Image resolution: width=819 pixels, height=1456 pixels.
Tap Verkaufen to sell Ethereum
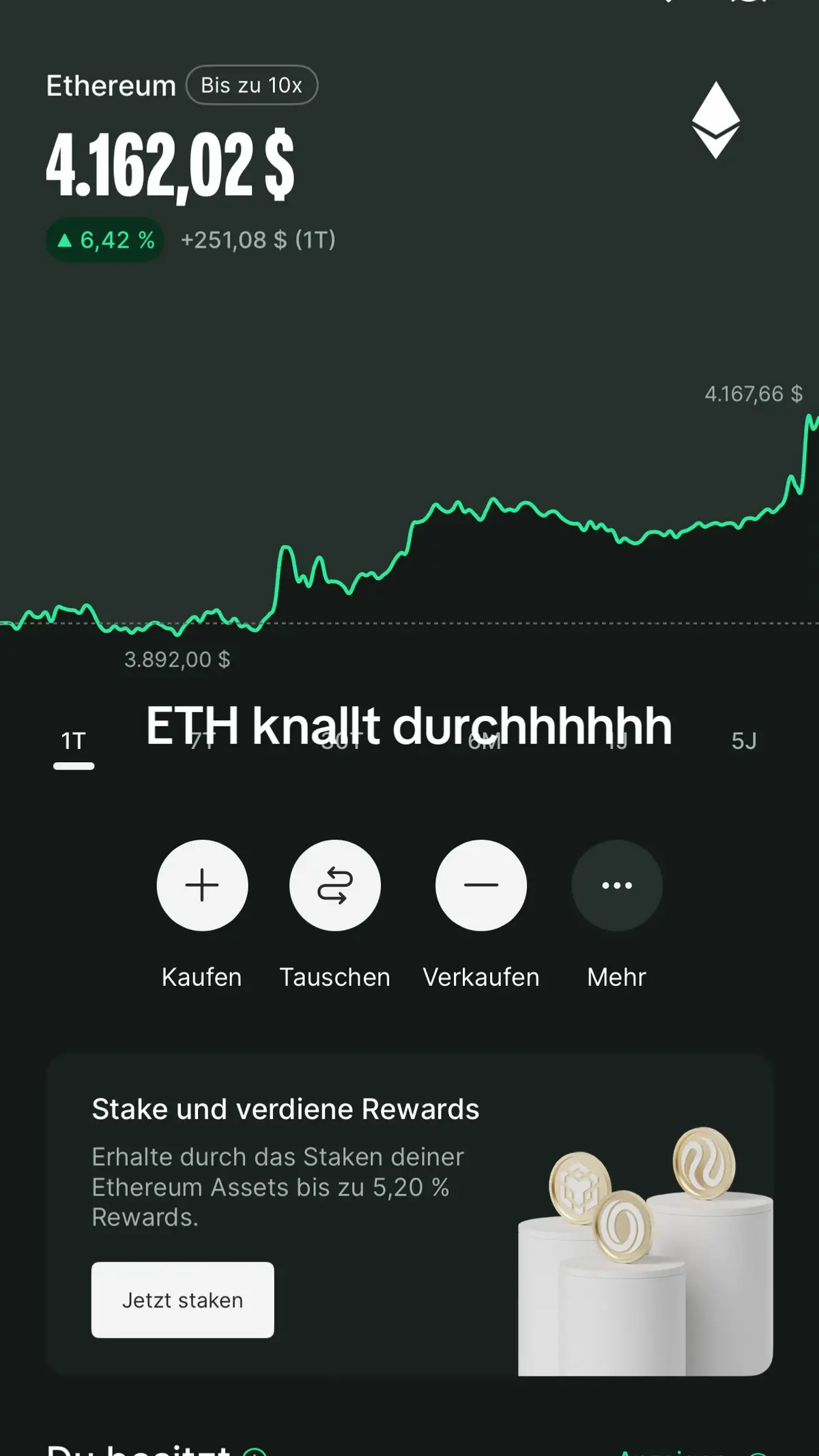point(480,885)
